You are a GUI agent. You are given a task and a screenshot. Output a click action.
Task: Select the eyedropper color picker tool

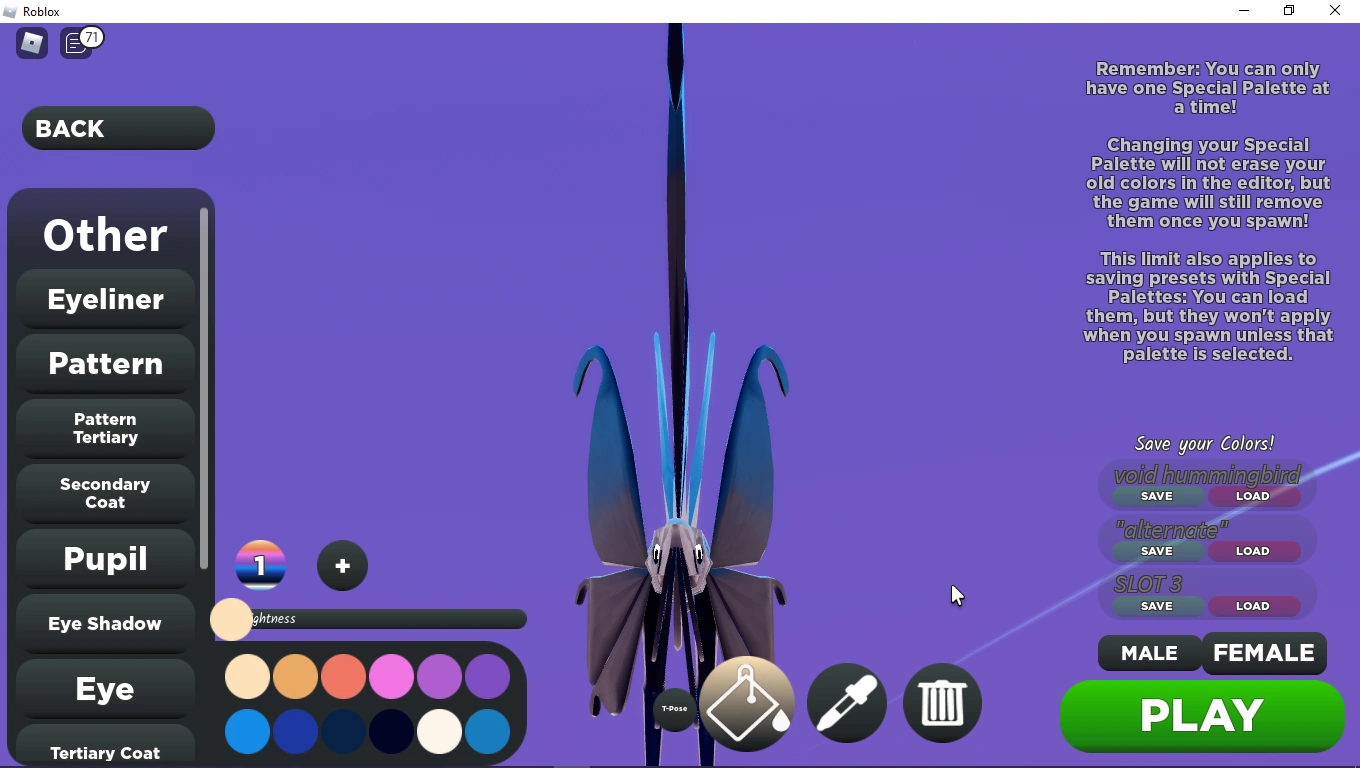(x=846, y=704)
